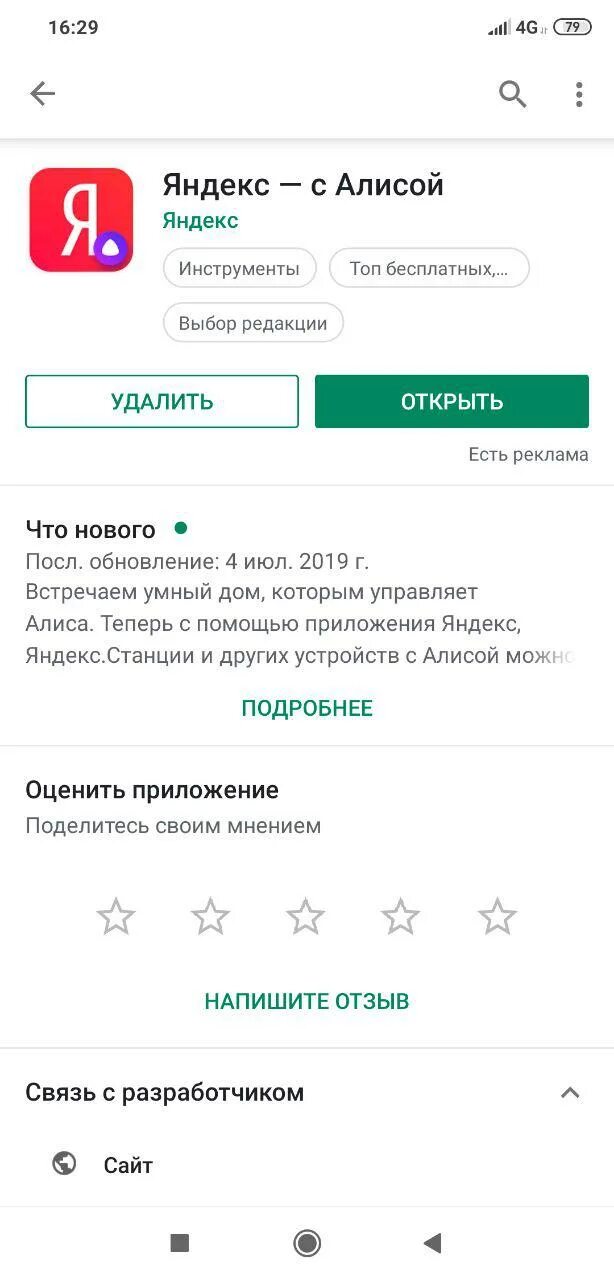
Task: Rate the app three stars
Action: (x=306, y=916)
